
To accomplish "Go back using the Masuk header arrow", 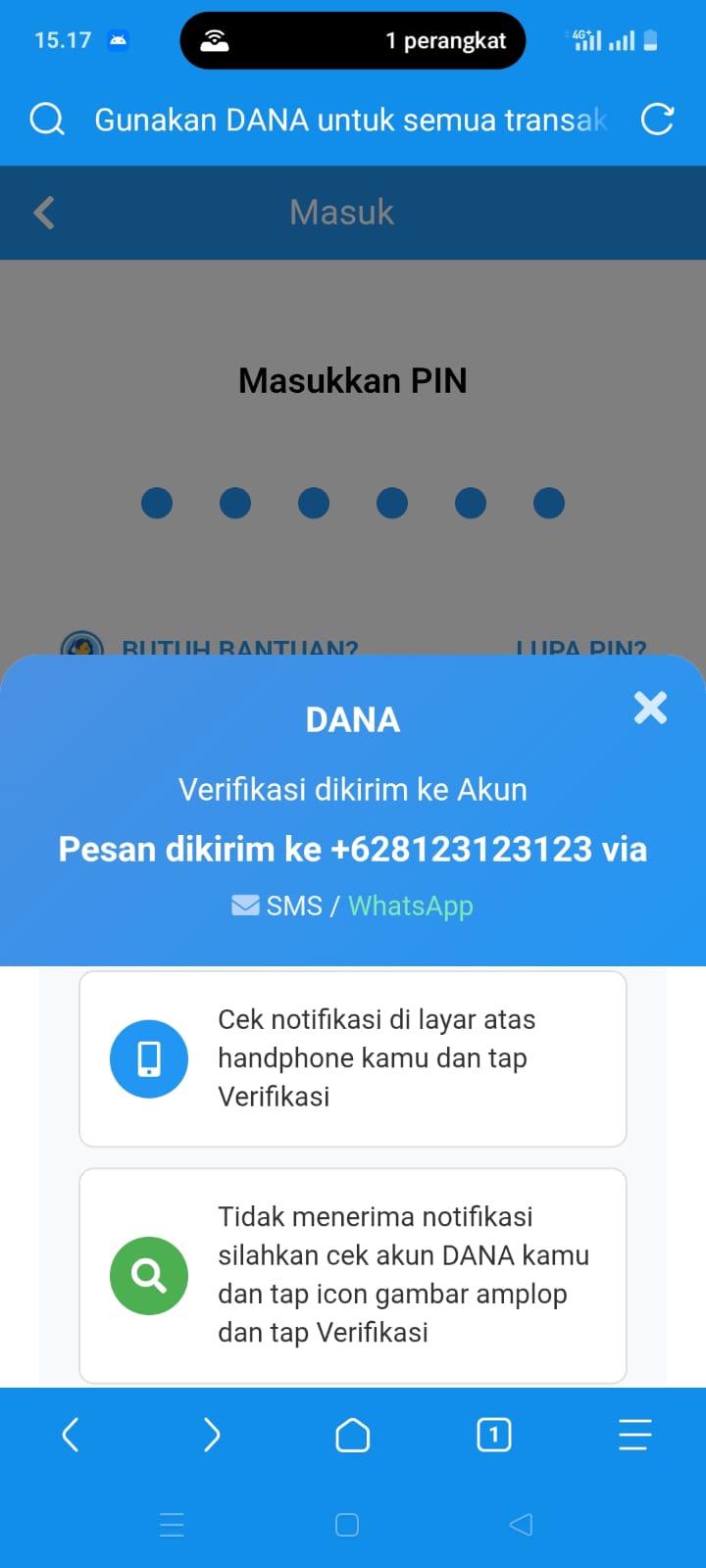I will pos(43,212).
